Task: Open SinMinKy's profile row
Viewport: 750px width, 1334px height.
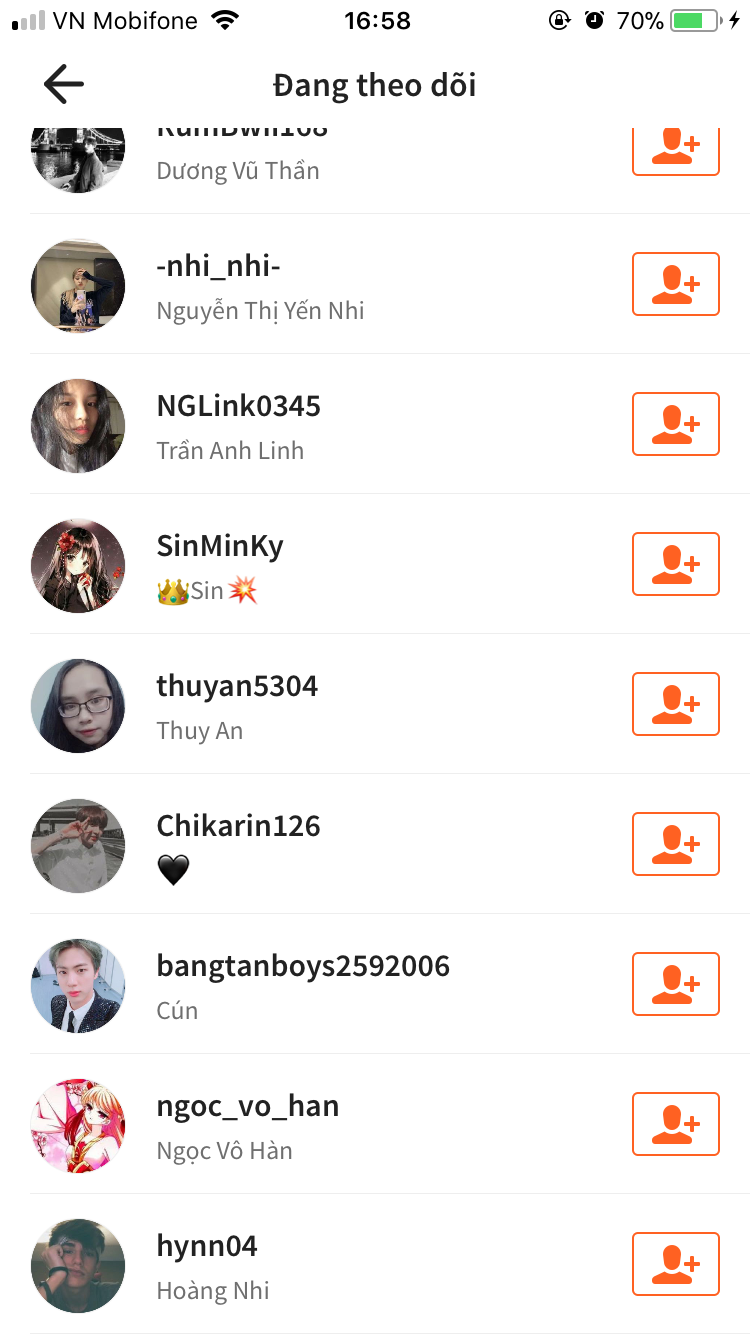Action: (x=375, y=564)
